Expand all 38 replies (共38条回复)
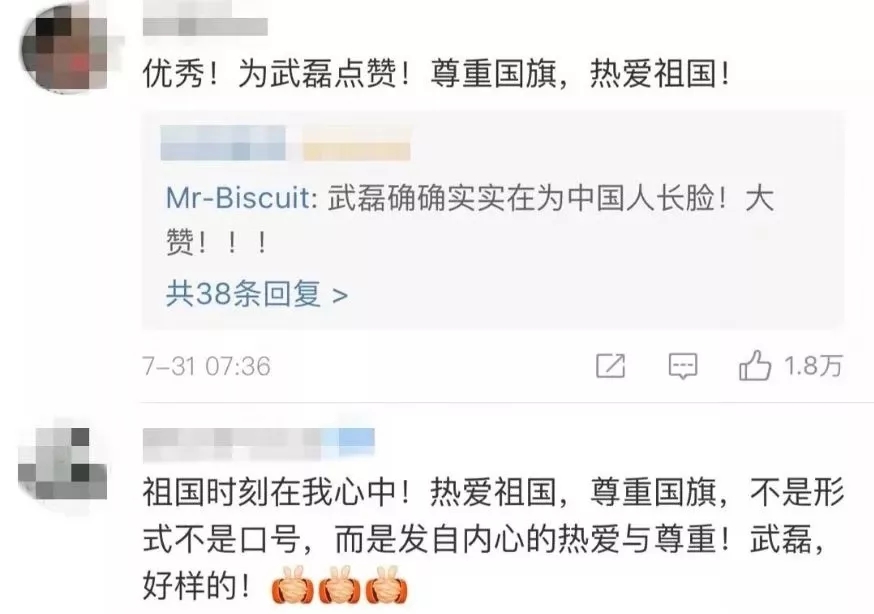The image size is (874, 614). click(257, 294)
